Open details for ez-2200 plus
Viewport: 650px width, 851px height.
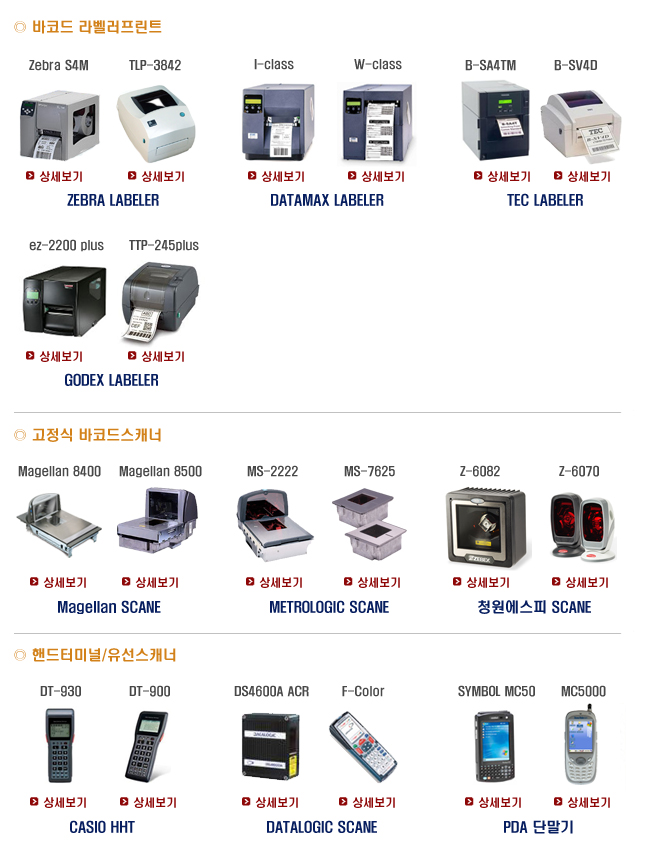coord(60,357)
